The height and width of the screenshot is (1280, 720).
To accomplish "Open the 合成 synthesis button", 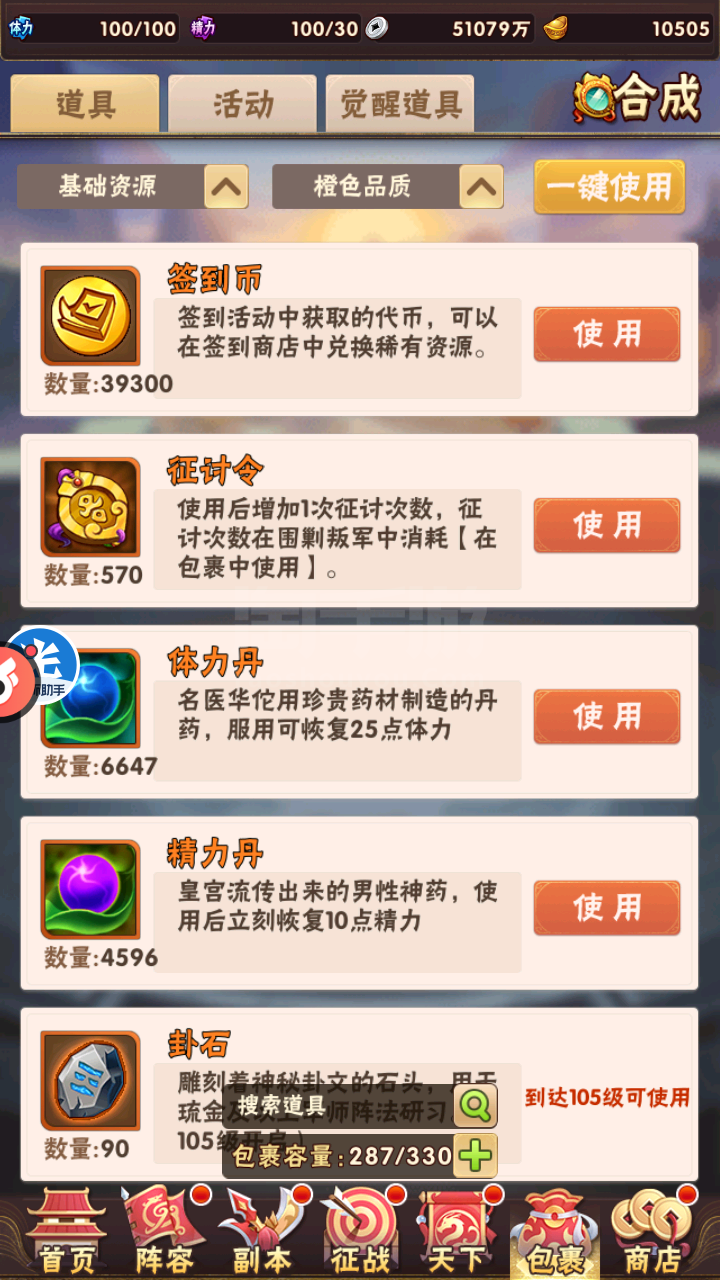I will click(x=638, y=99).
